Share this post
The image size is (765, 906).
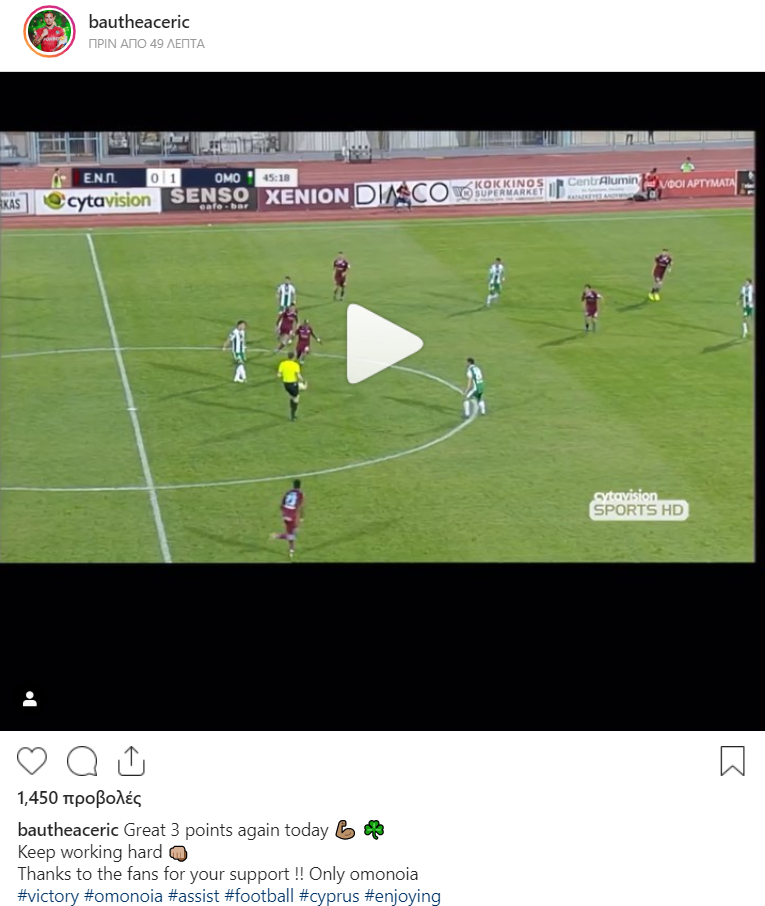tap(131, 761)
